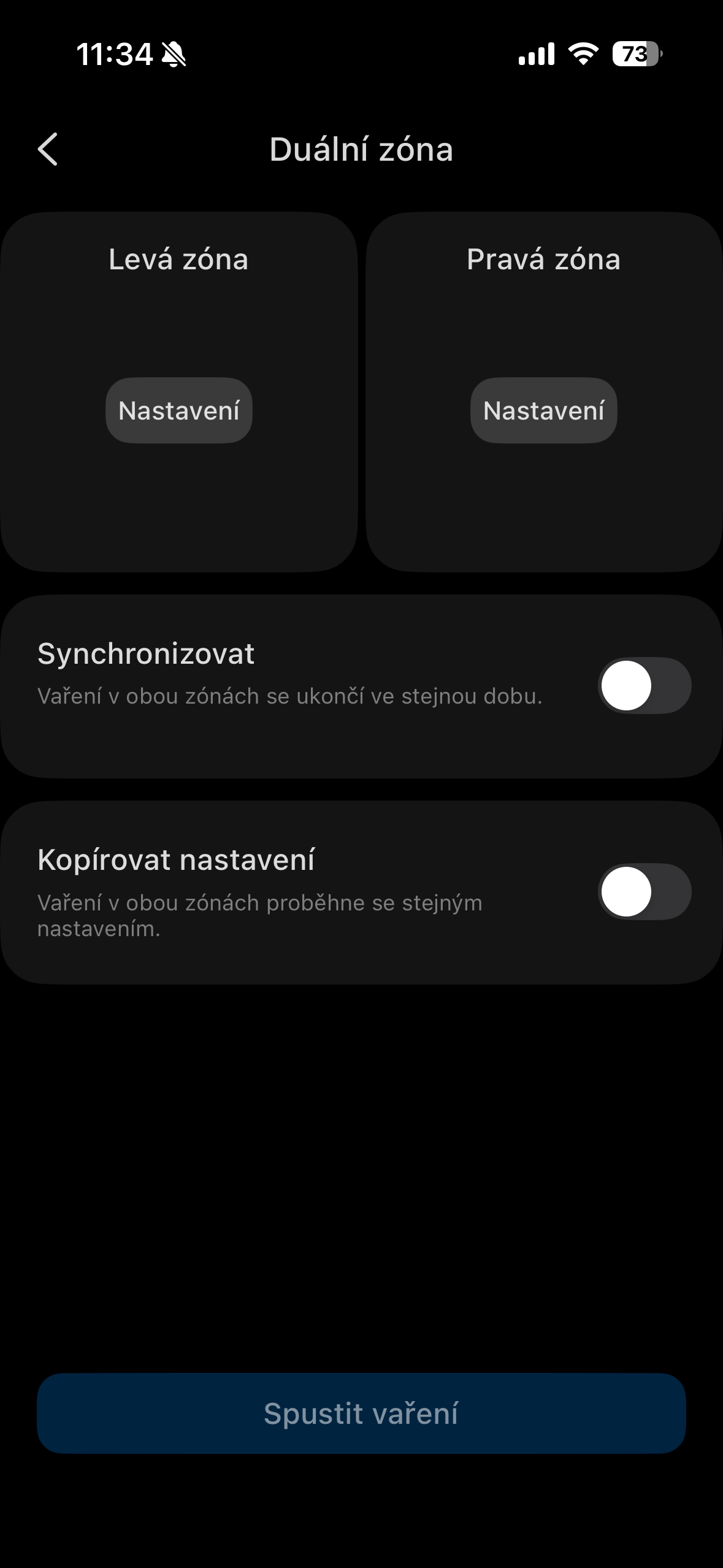The image size is (723, 1568).
Task: Turn on Kopírovat nastavení
Action: point(644,891)
